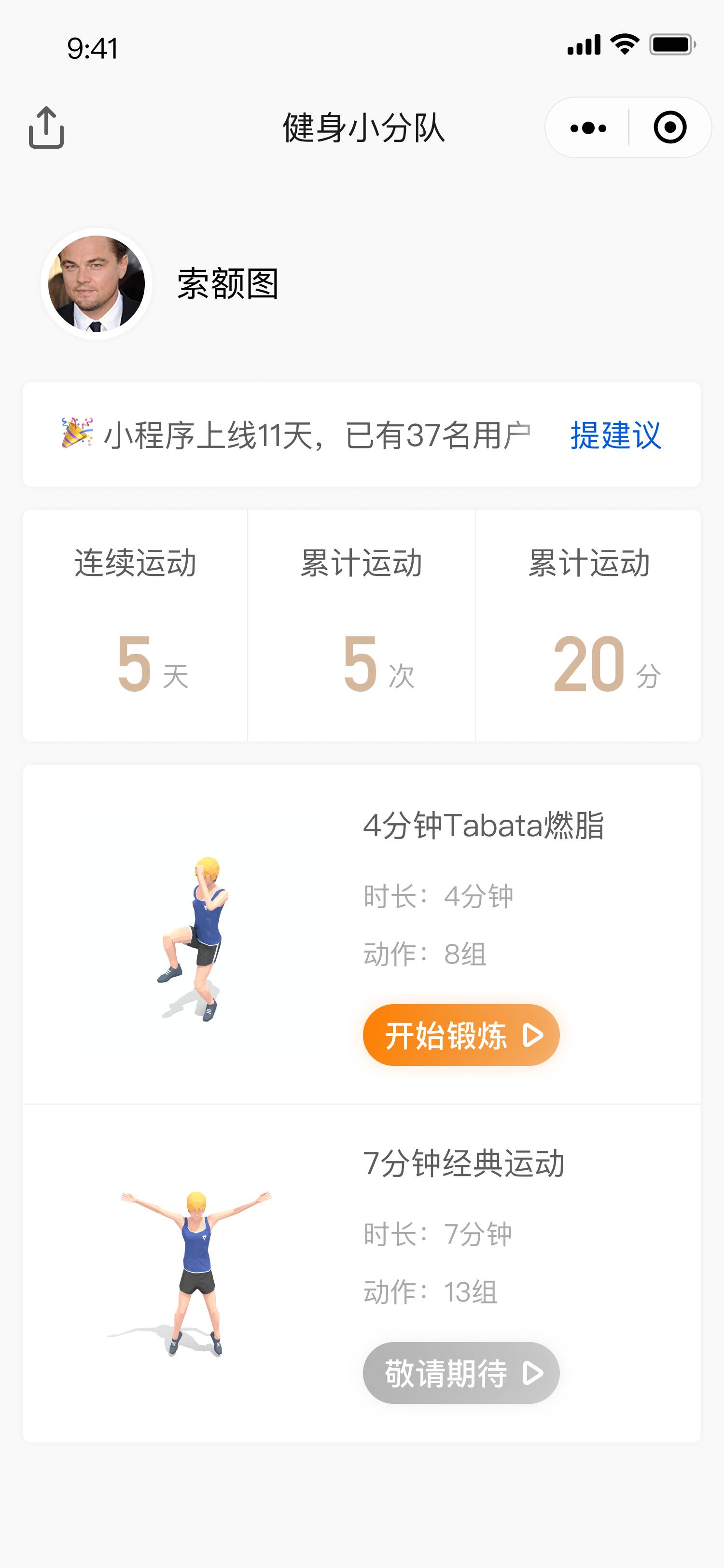
Task: Open the profile avatar next to 索额图
Action: 96,284
